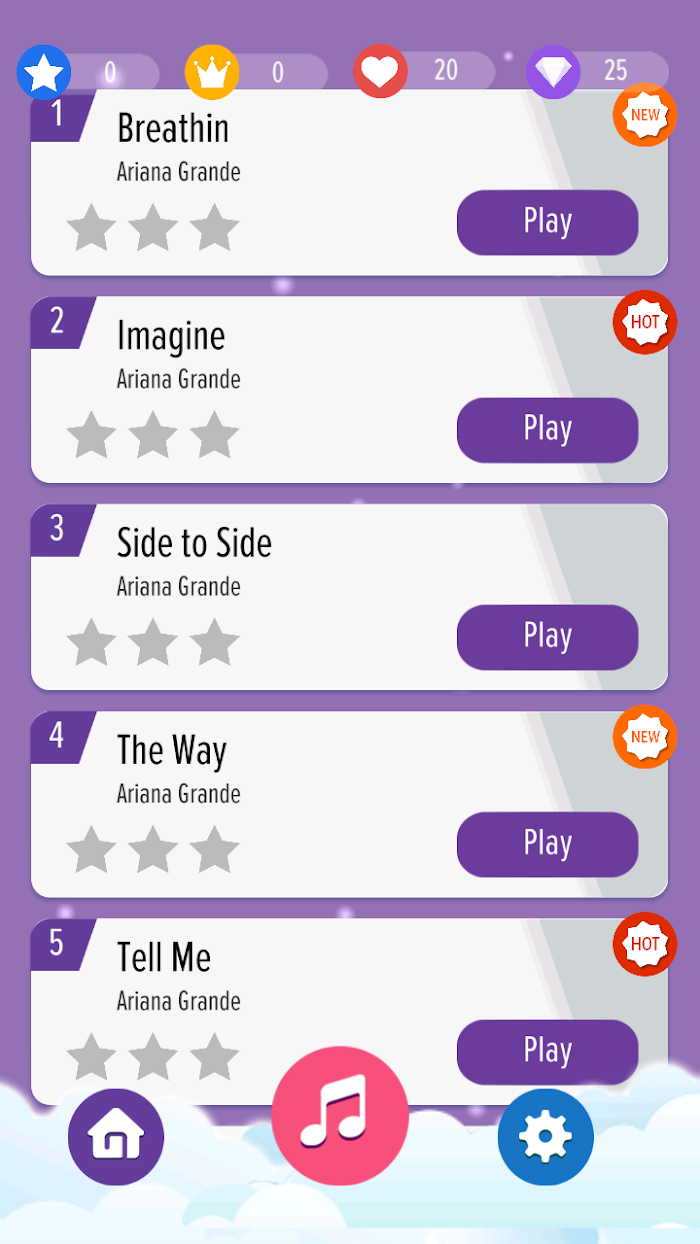Start playing Side to Side

547,636
